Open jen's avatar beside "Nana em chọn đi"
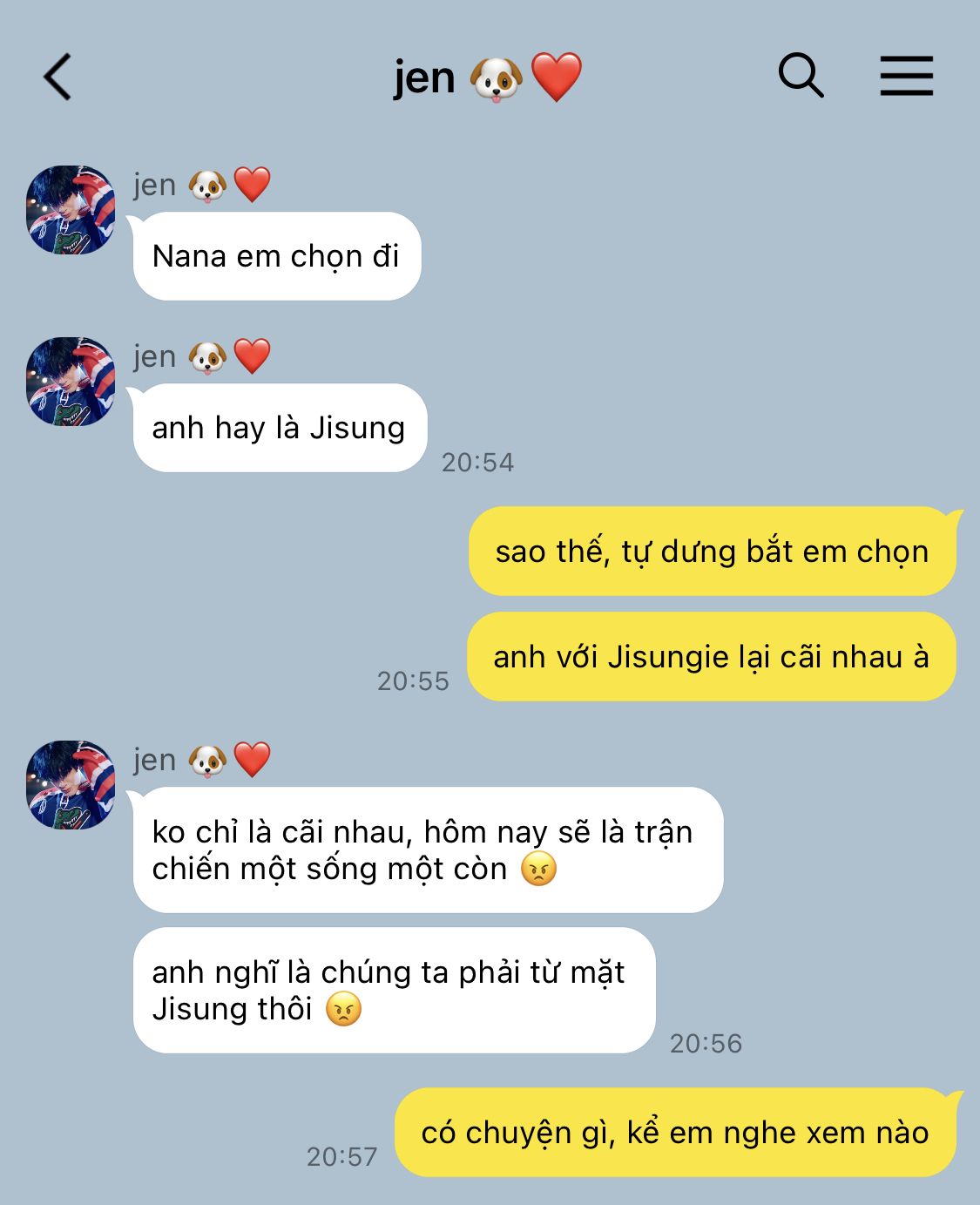The height and width of the screenshot is (1205, 980). pyautogui.click(x=71, y=210)
